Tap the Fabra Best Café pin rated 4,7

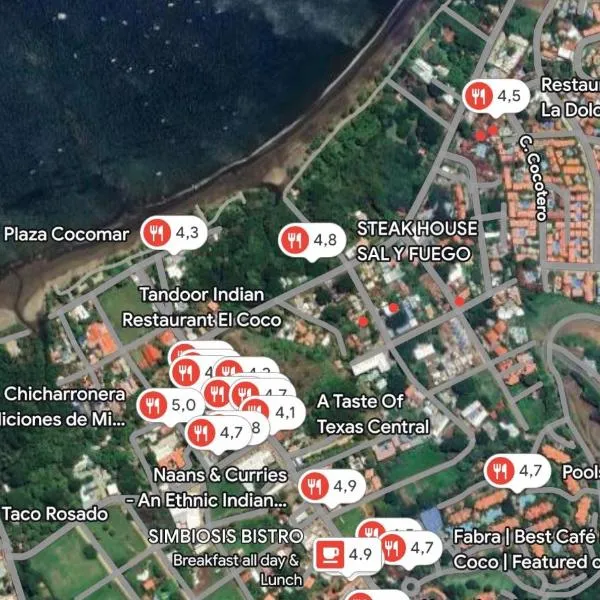pos(394,548)
